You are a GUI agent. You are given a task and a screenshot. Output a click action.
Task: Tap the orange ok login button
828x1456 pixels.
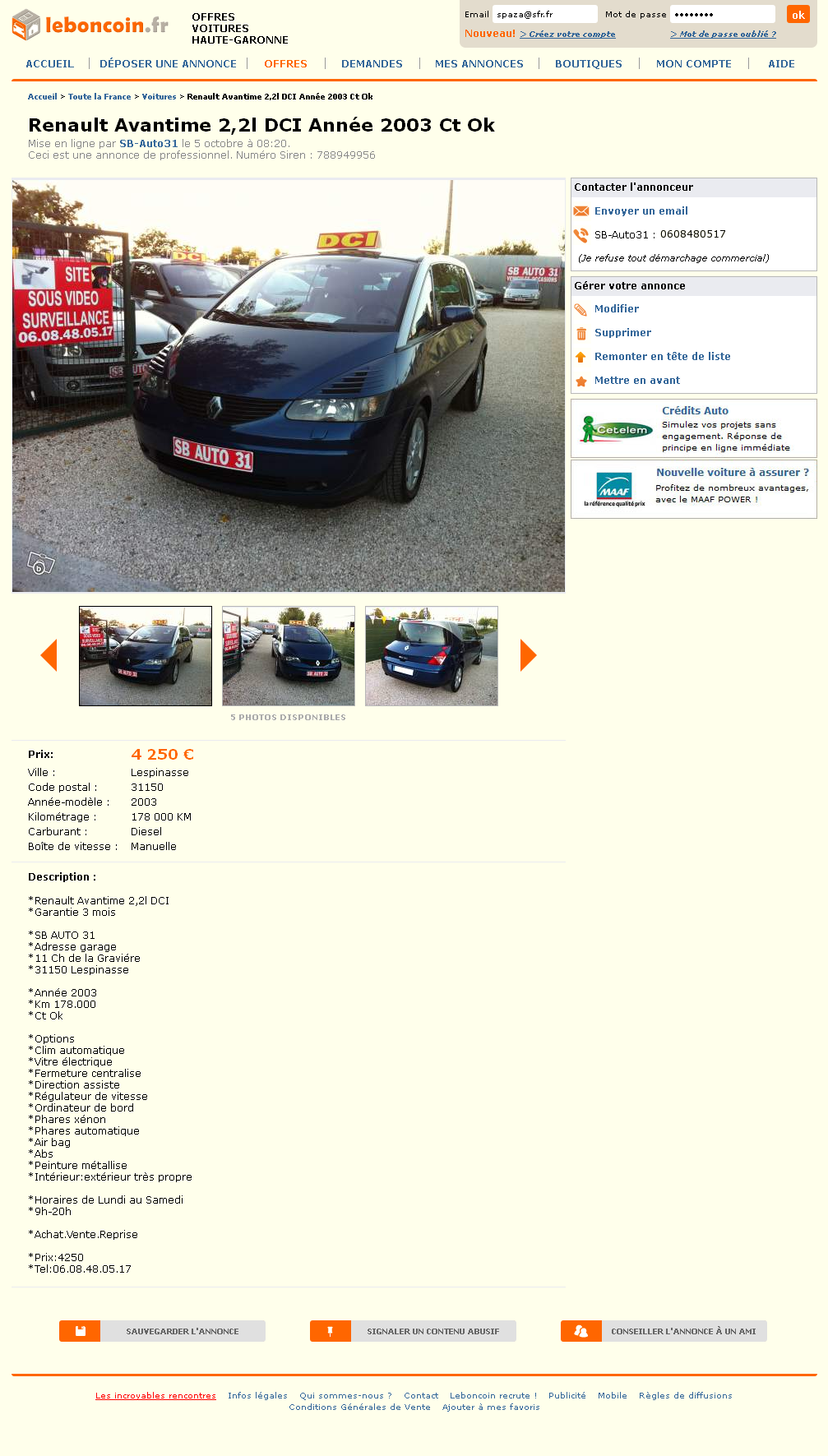pos(798,15)
